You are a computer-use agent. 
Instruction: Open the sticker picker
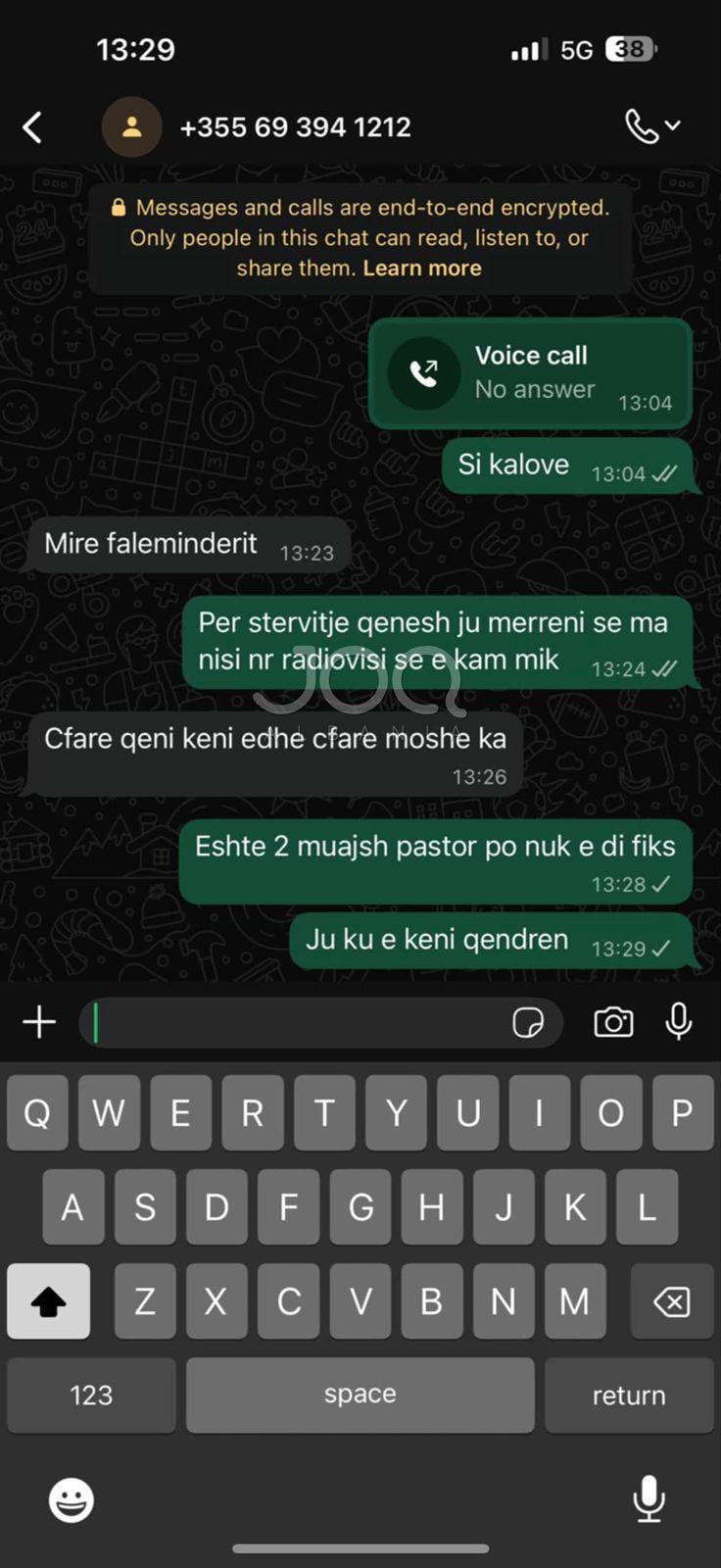click(x=528, y=1023)
